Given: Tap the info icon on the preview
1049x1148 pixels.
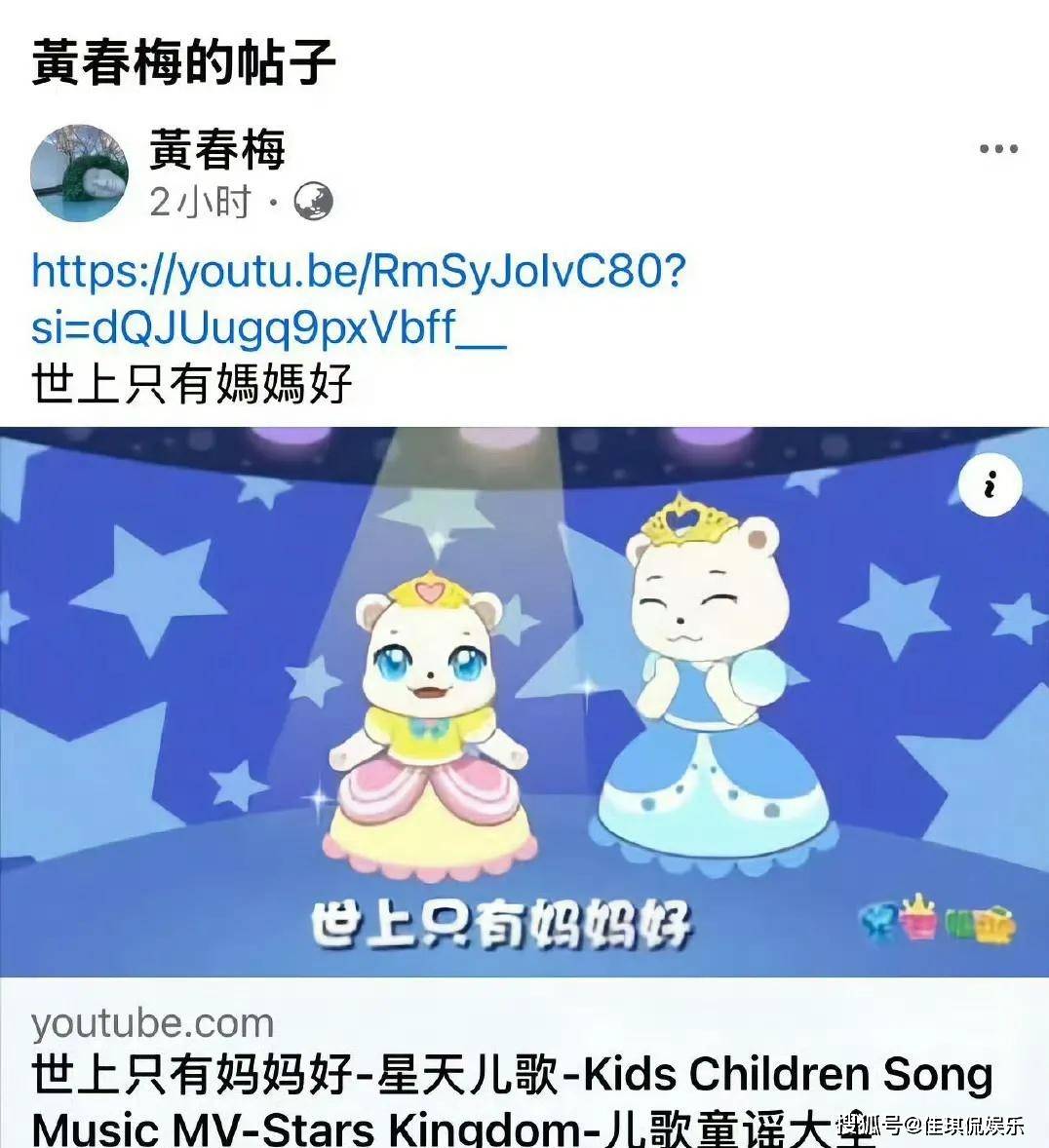Looking at the screenshot, I should point(990,484).
